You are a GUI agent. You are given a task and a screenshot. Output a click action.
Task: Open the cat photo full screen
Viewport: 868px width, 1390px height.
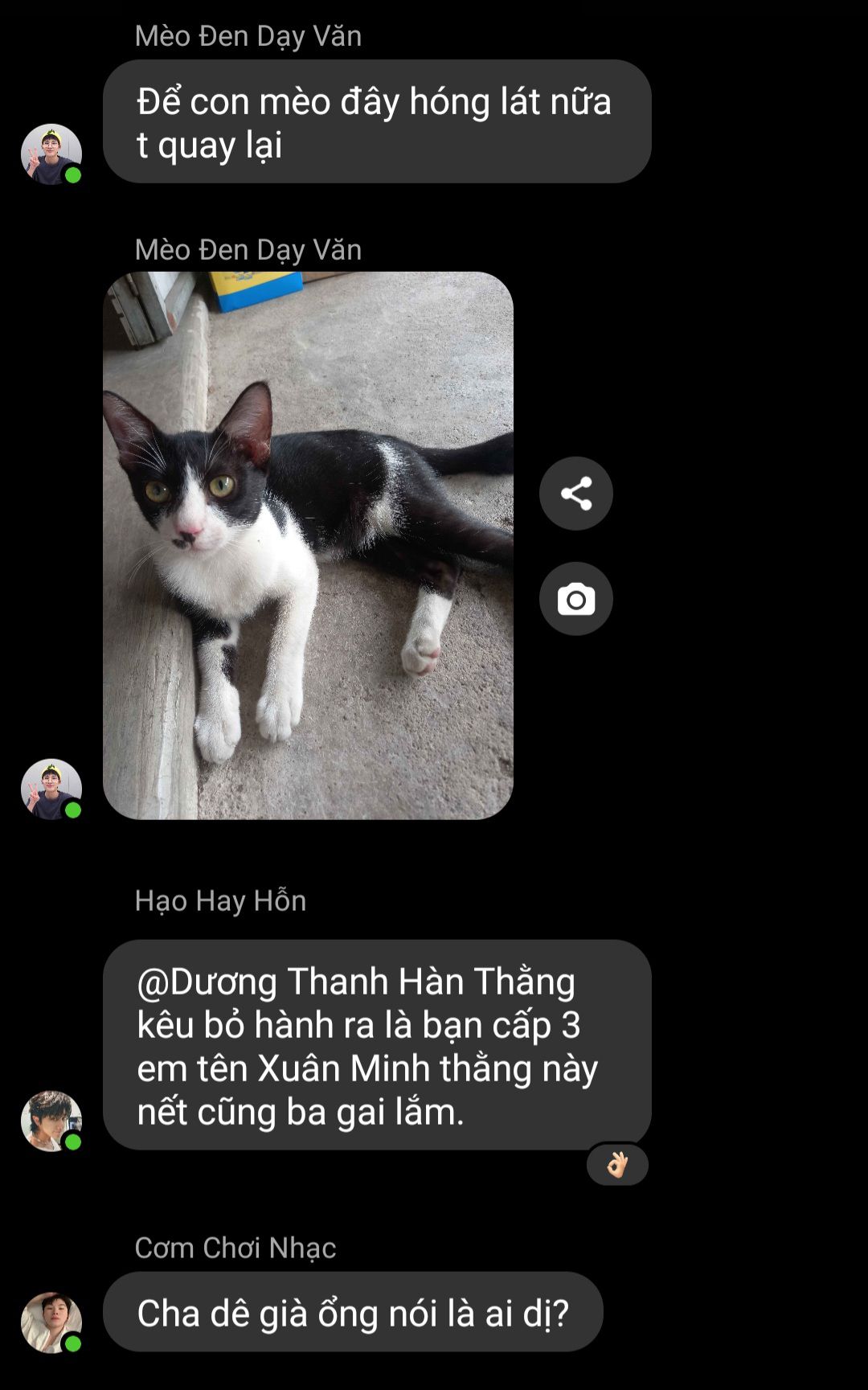tap(308, 545)
